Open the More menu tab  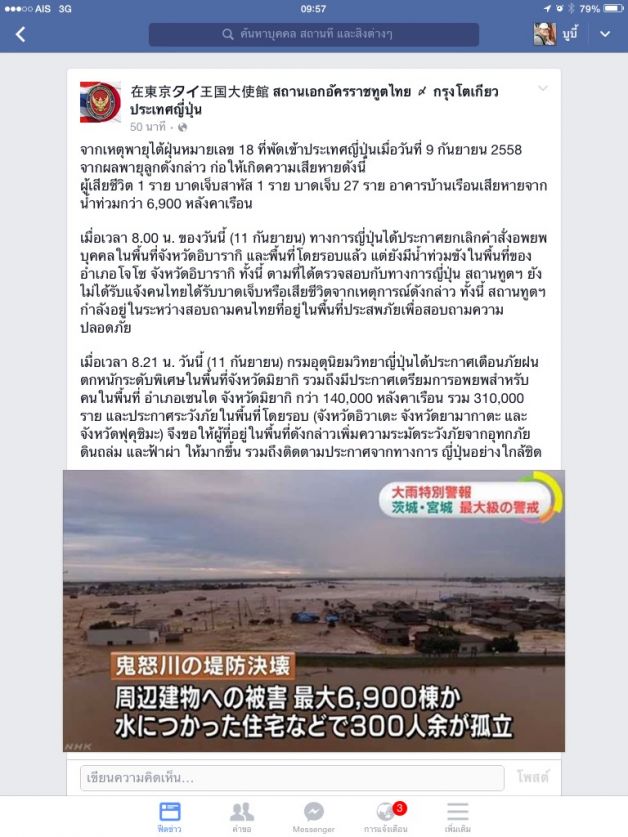458,816
